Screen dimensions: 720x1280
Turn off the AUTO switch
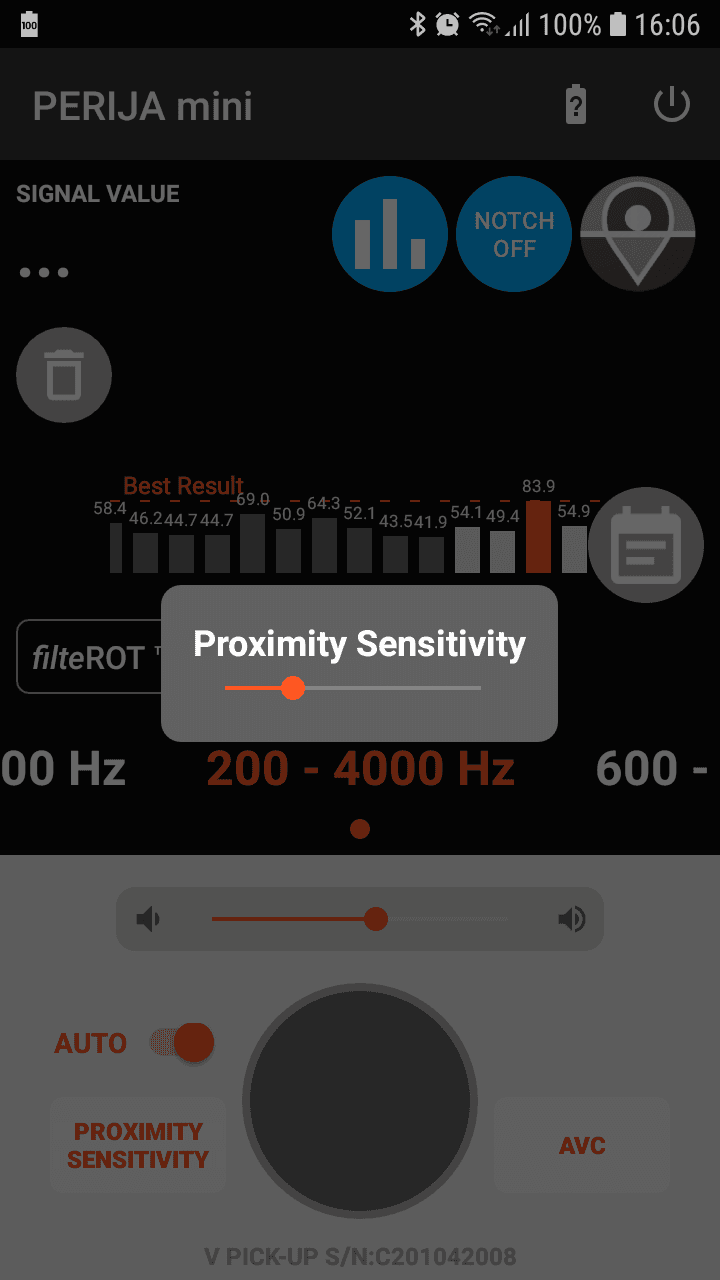coord(183,1043)
